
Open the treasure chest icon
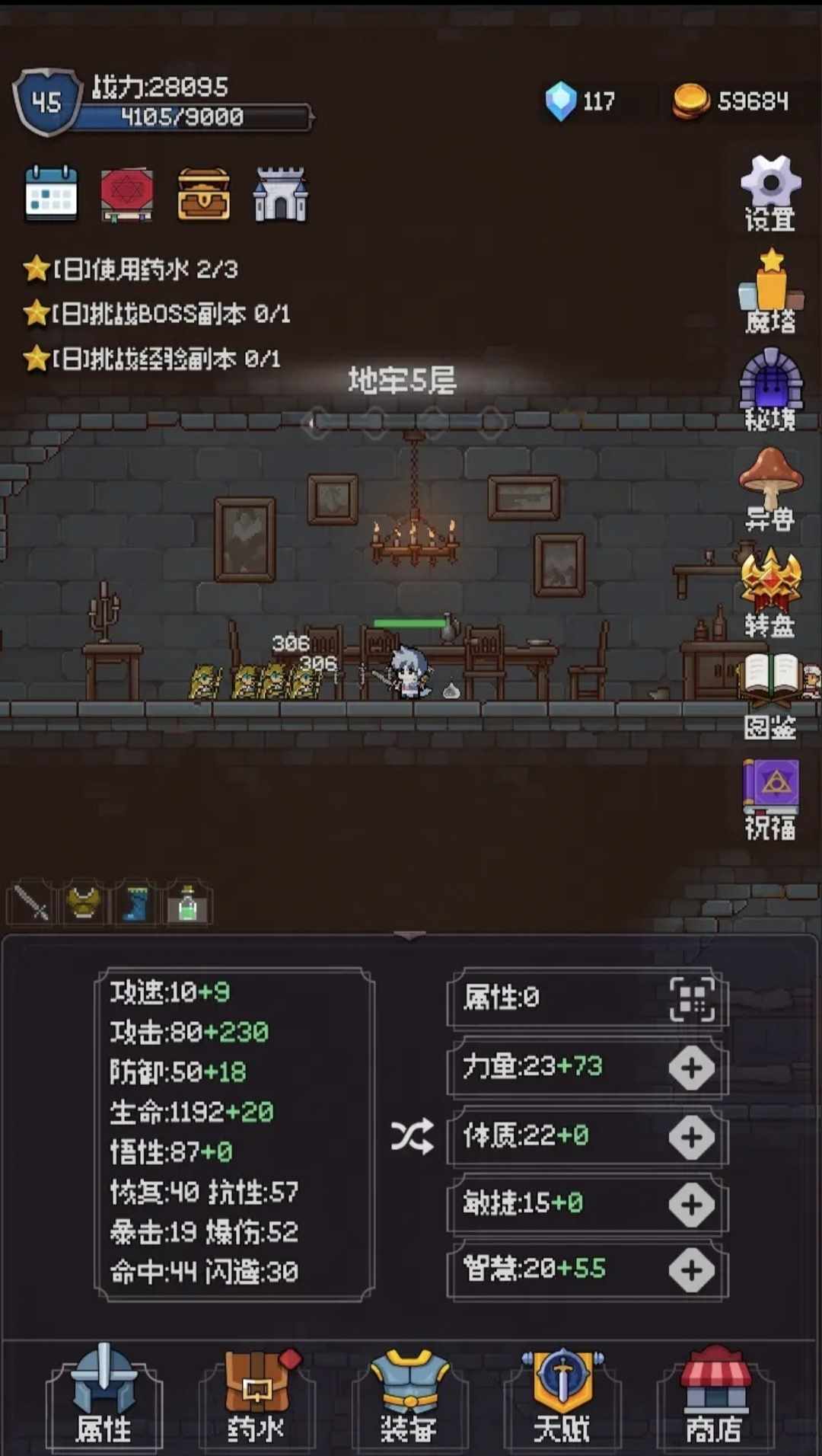tap(203, 195)
